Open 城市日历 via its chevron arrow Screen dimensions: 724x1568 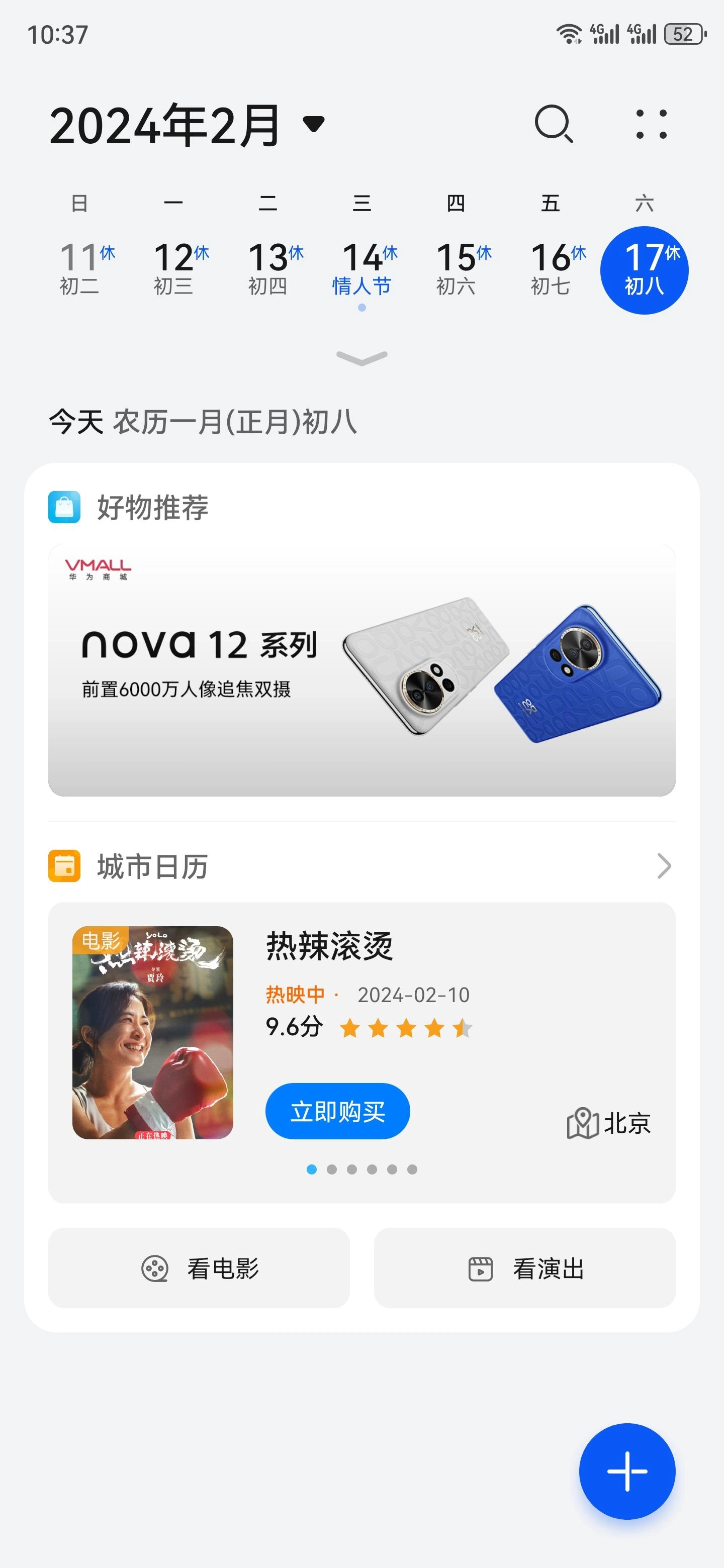click(x=664, y=865)
